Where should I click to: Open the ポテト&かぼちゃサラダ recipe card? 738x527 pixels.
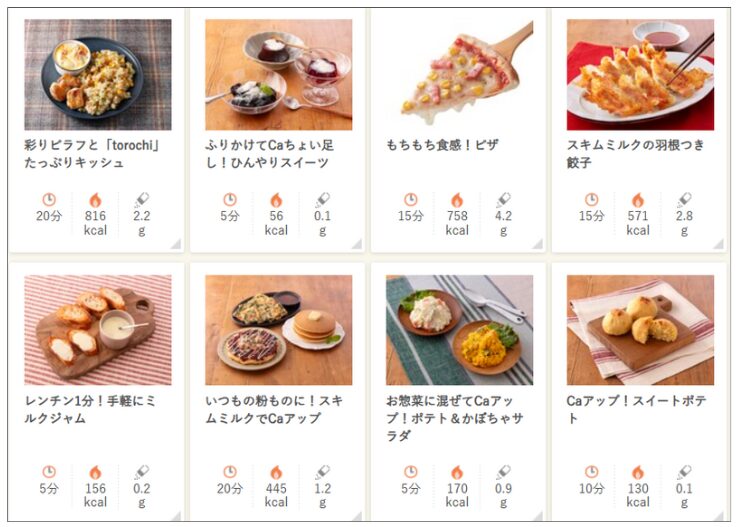pos(459,331)
